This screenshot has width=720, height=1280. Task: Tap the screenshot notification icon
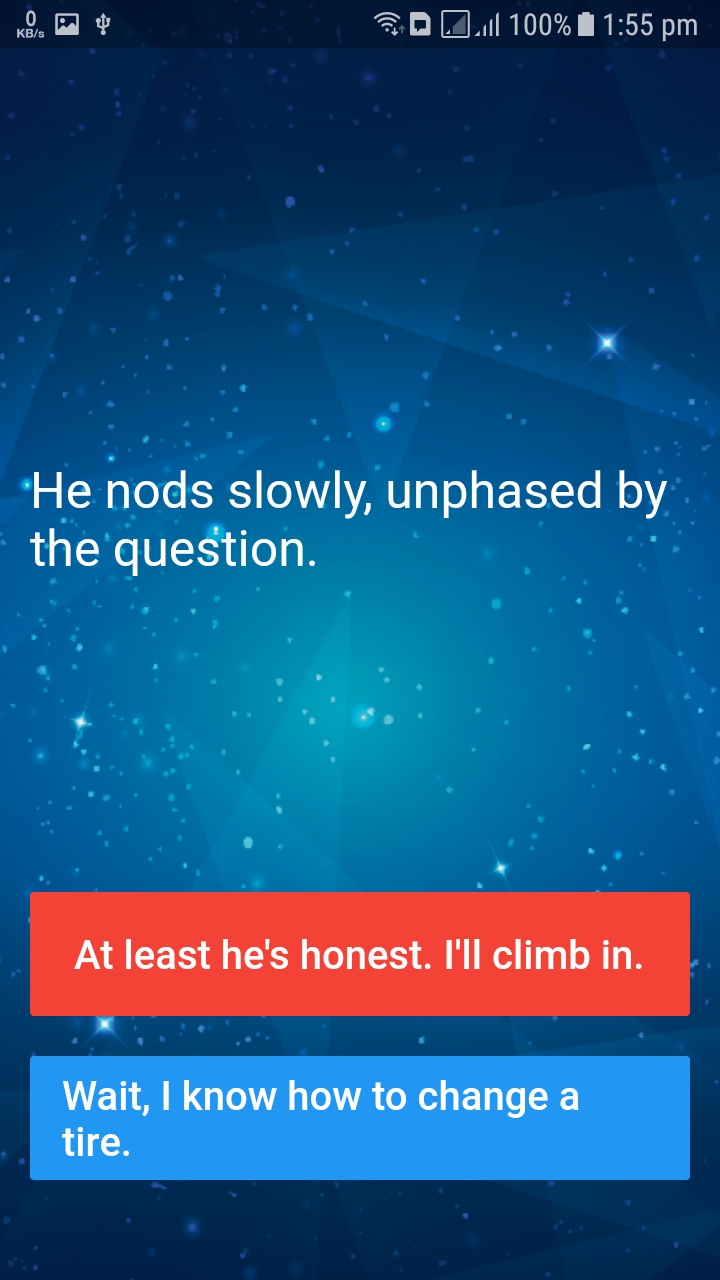click(65, 25)
